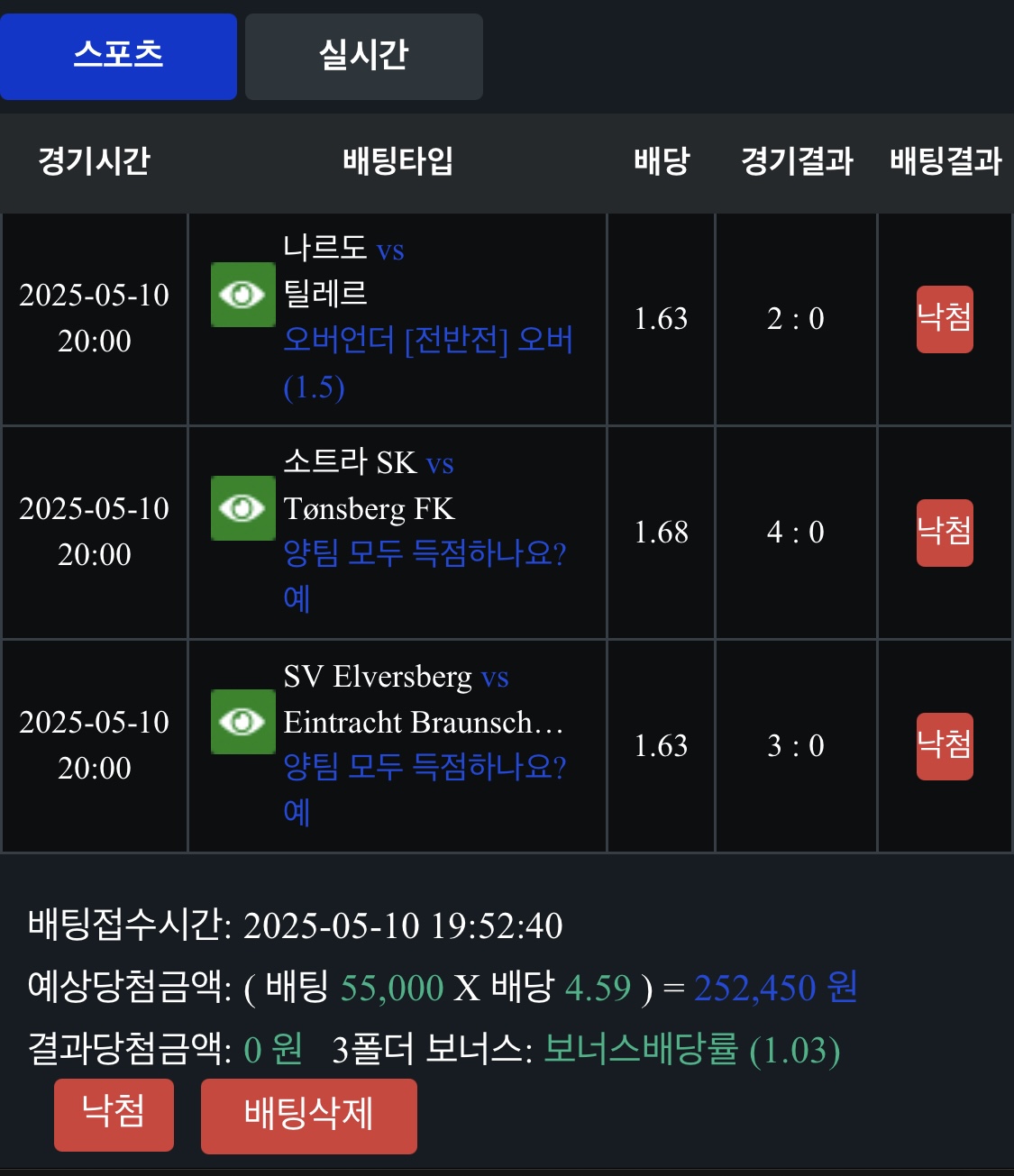Screen dimensions: 1014x1176
Task: Tap the eye icon for SV Elversberg match
Action: coord(242,722)
